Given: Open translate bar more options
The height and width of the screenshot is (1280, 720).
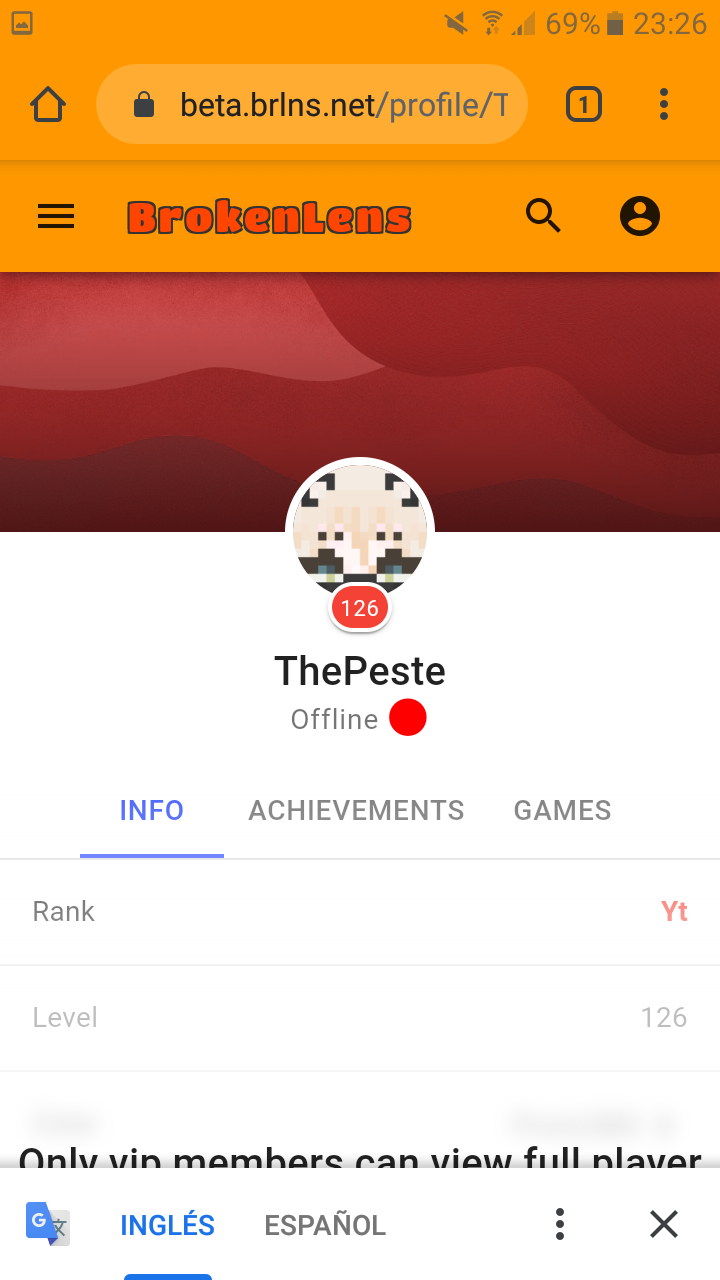Looking at the screenshot, I should point(560,1224).
